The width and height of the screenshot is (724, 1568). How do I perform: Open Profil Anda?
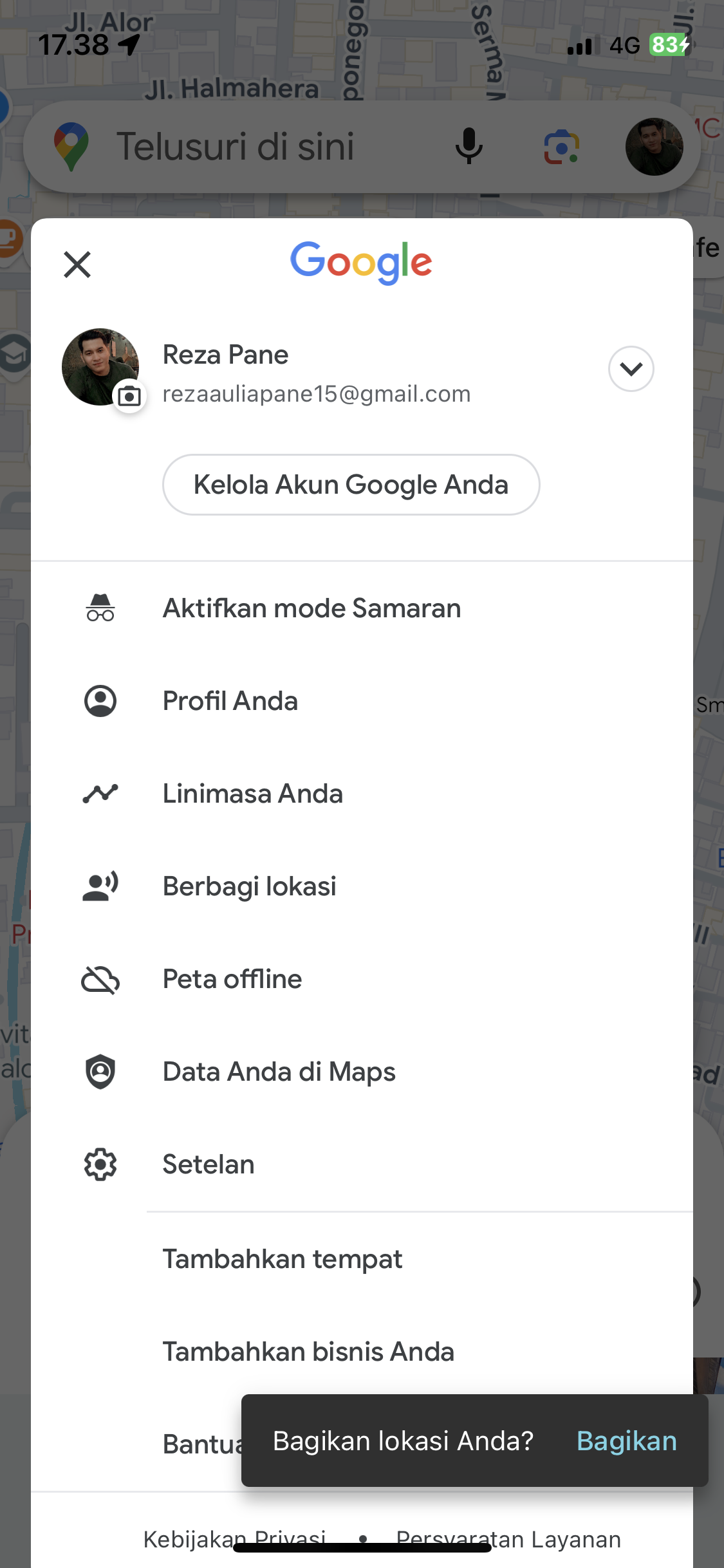tap(362, 701)
